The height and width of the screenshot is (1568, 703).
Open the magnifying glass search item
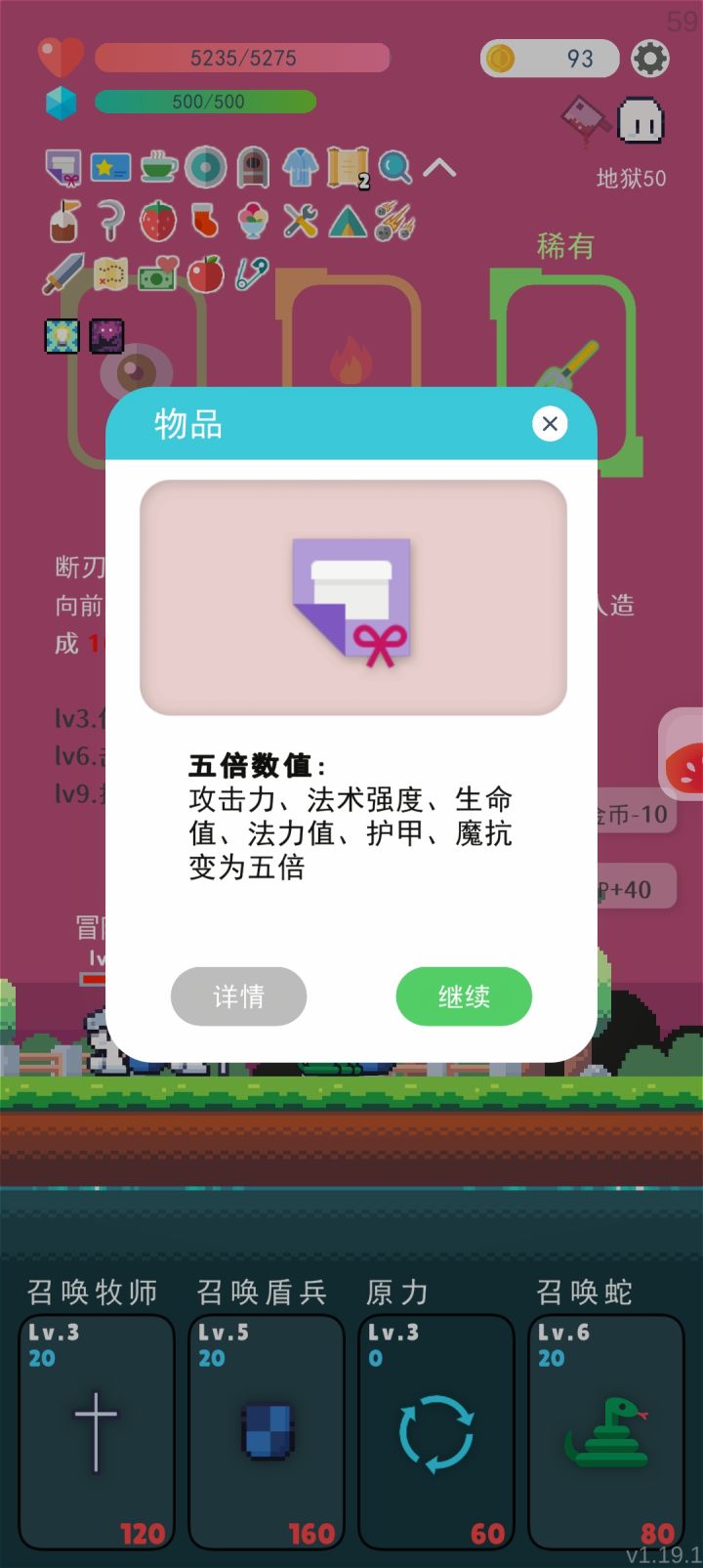tap(394, 166)
